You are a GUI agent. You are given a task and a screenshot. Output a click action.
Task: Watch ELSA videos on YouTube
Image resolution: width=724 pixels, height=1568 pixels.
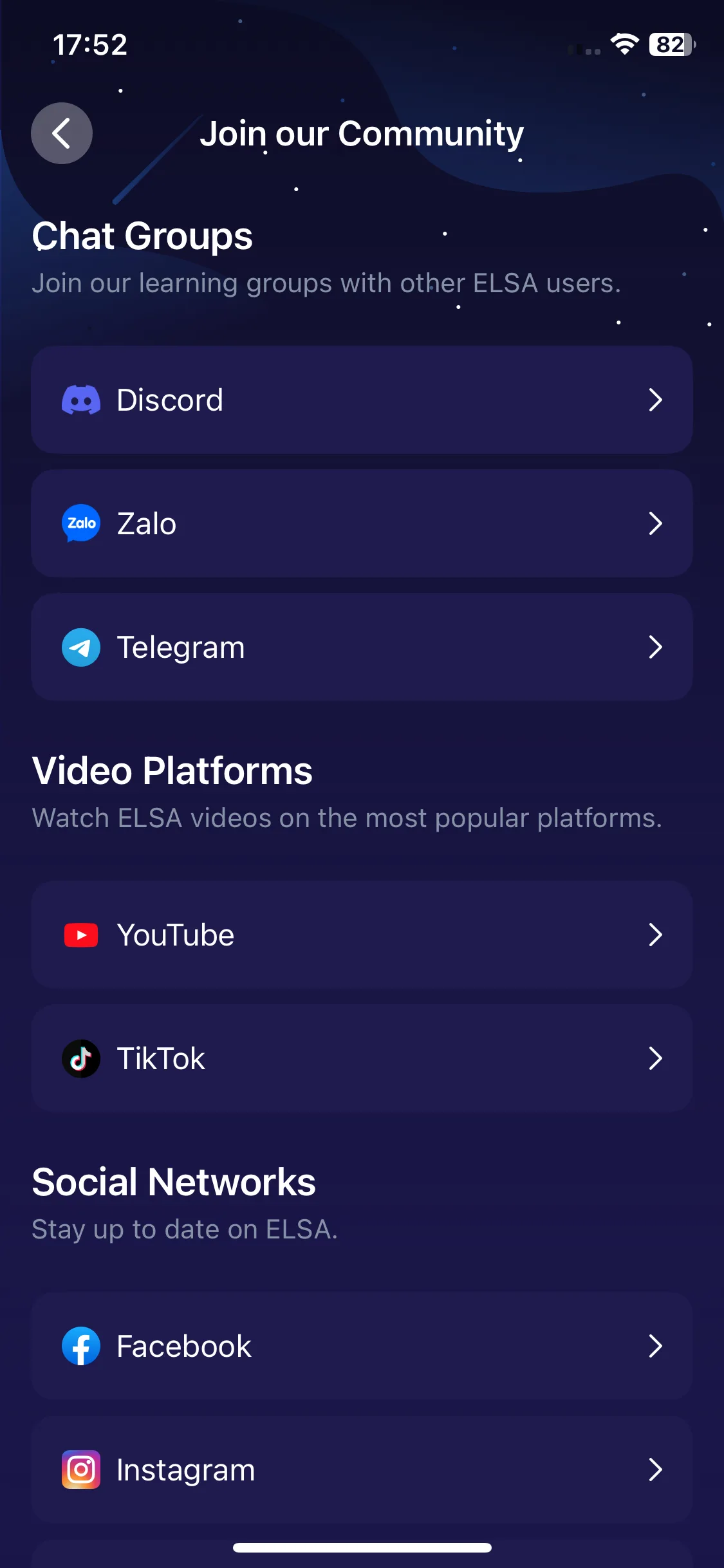pyautogui.click(x=362, y=935)
